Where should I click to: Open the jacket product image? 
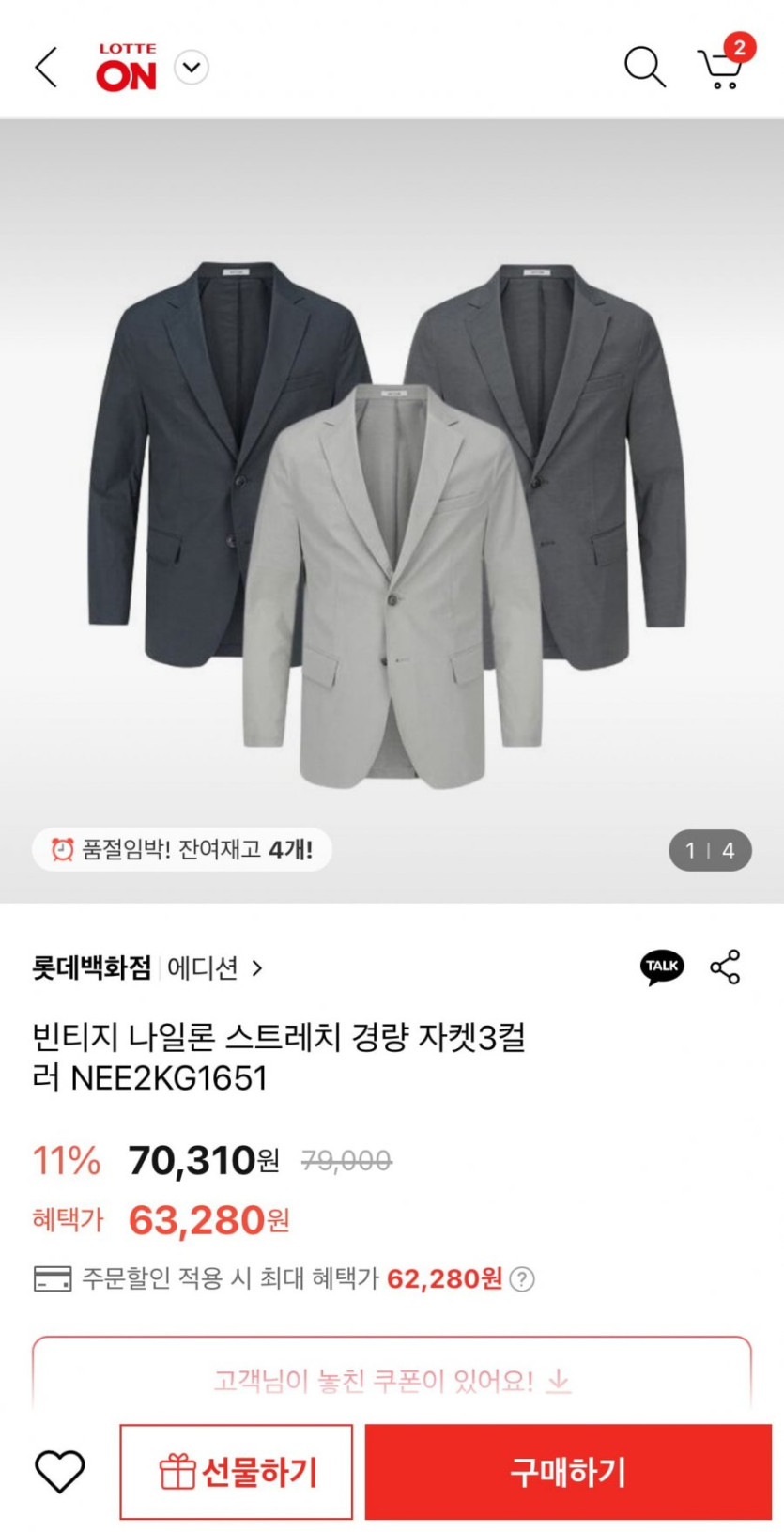pos(392,526)
